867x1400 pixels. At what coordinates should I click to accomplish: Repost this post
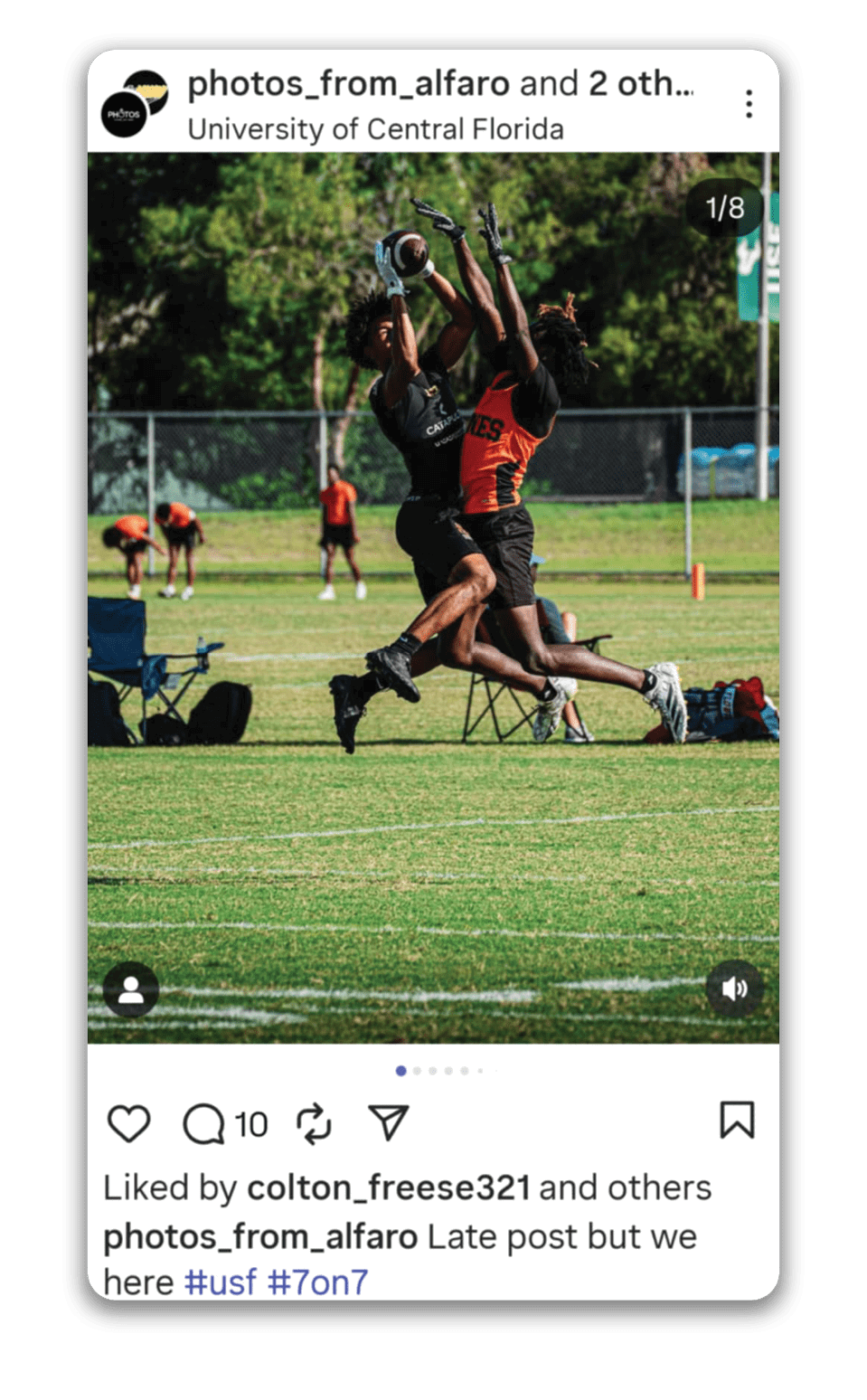coord(314,1123)
